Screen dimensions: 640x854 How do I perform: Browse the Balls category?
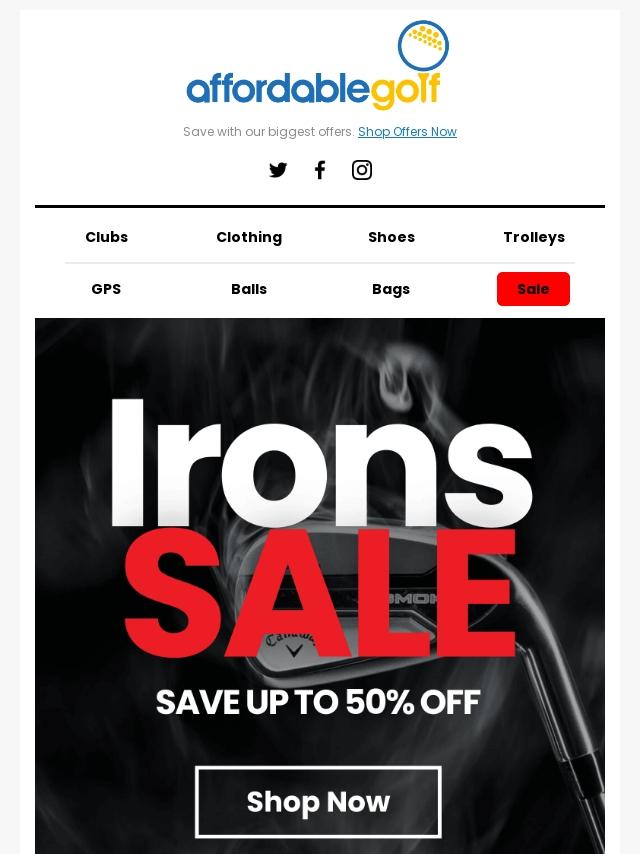coord(249,289)
